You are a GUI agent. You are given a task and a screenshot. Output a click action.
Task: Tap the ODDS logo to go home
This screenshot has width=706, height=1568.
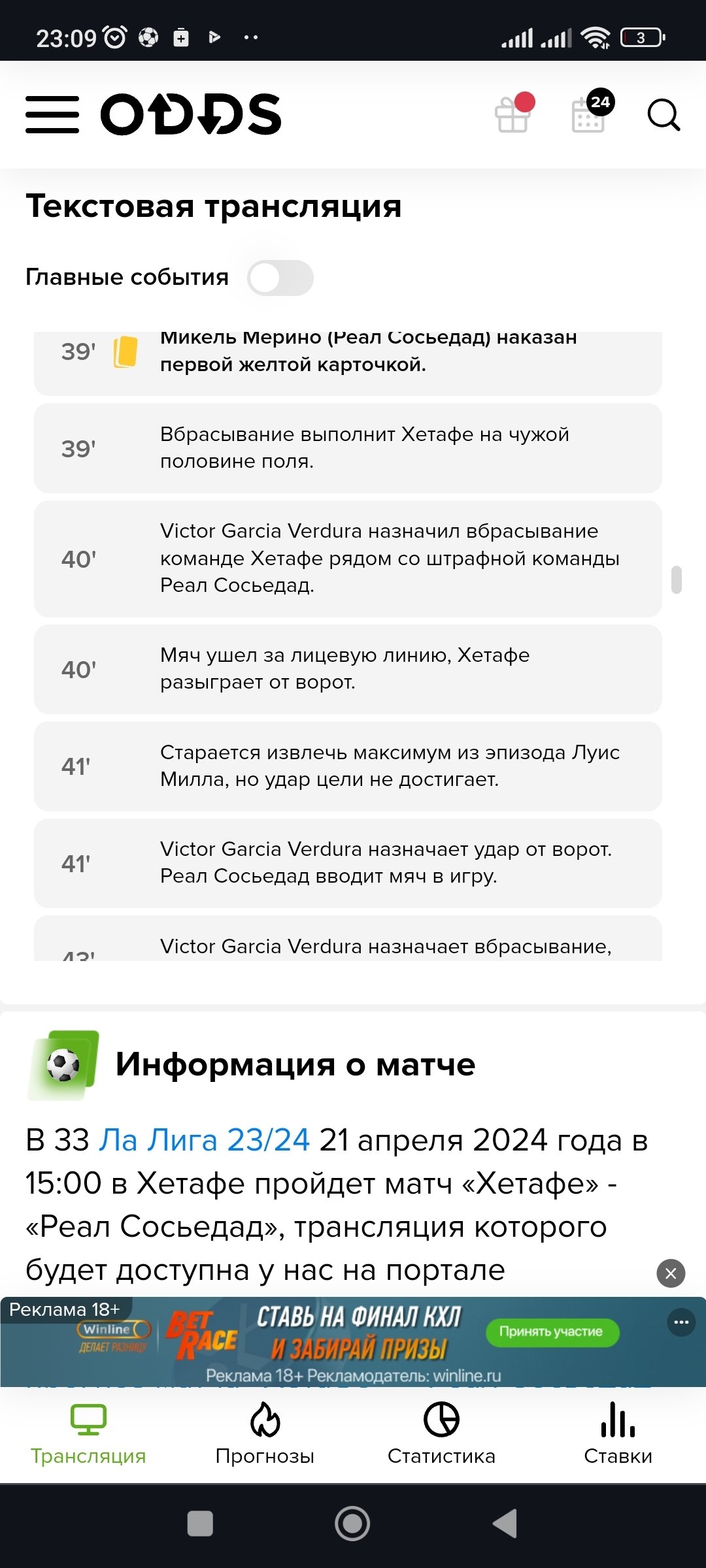pos(190,114)
